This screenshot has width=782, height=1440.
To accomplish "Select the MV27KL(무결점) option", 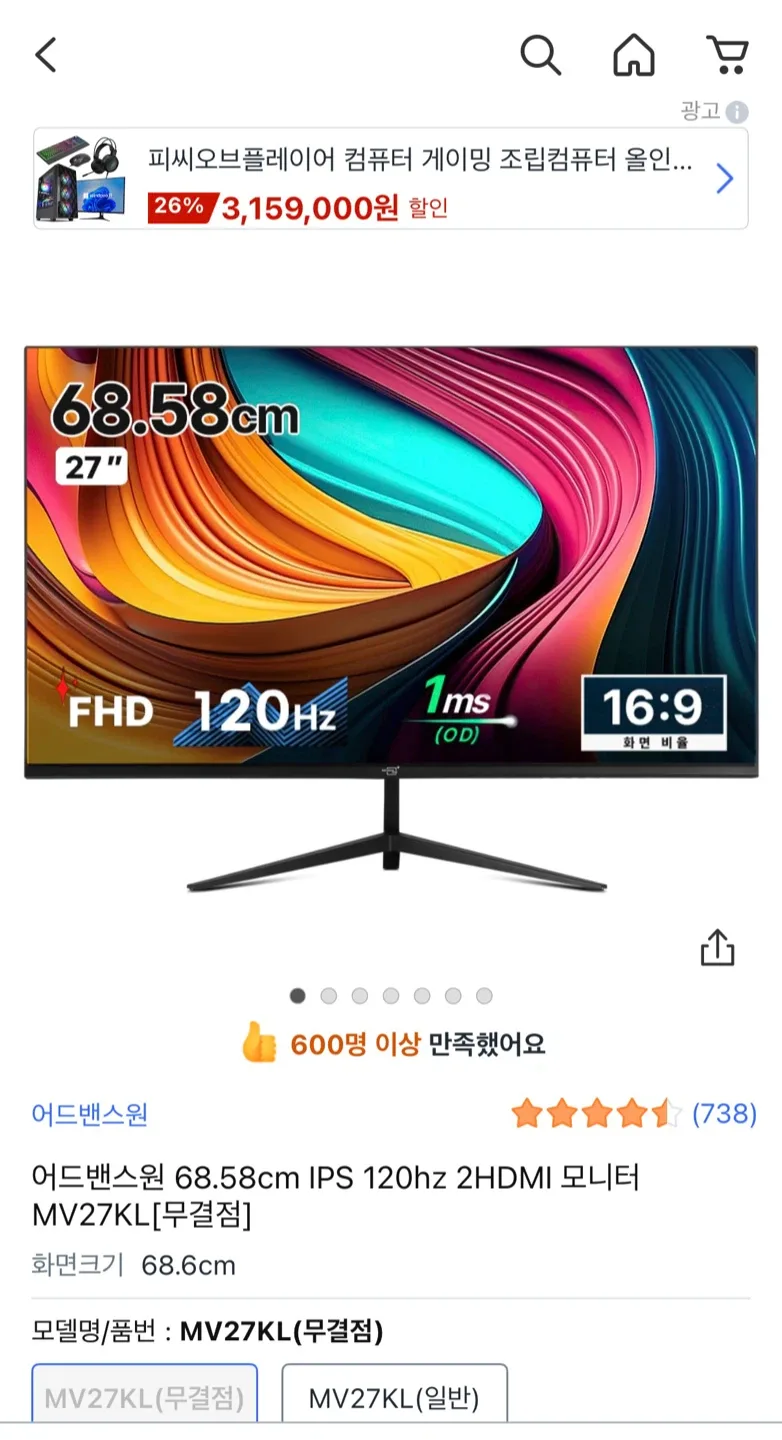I will coord(144,1397).
